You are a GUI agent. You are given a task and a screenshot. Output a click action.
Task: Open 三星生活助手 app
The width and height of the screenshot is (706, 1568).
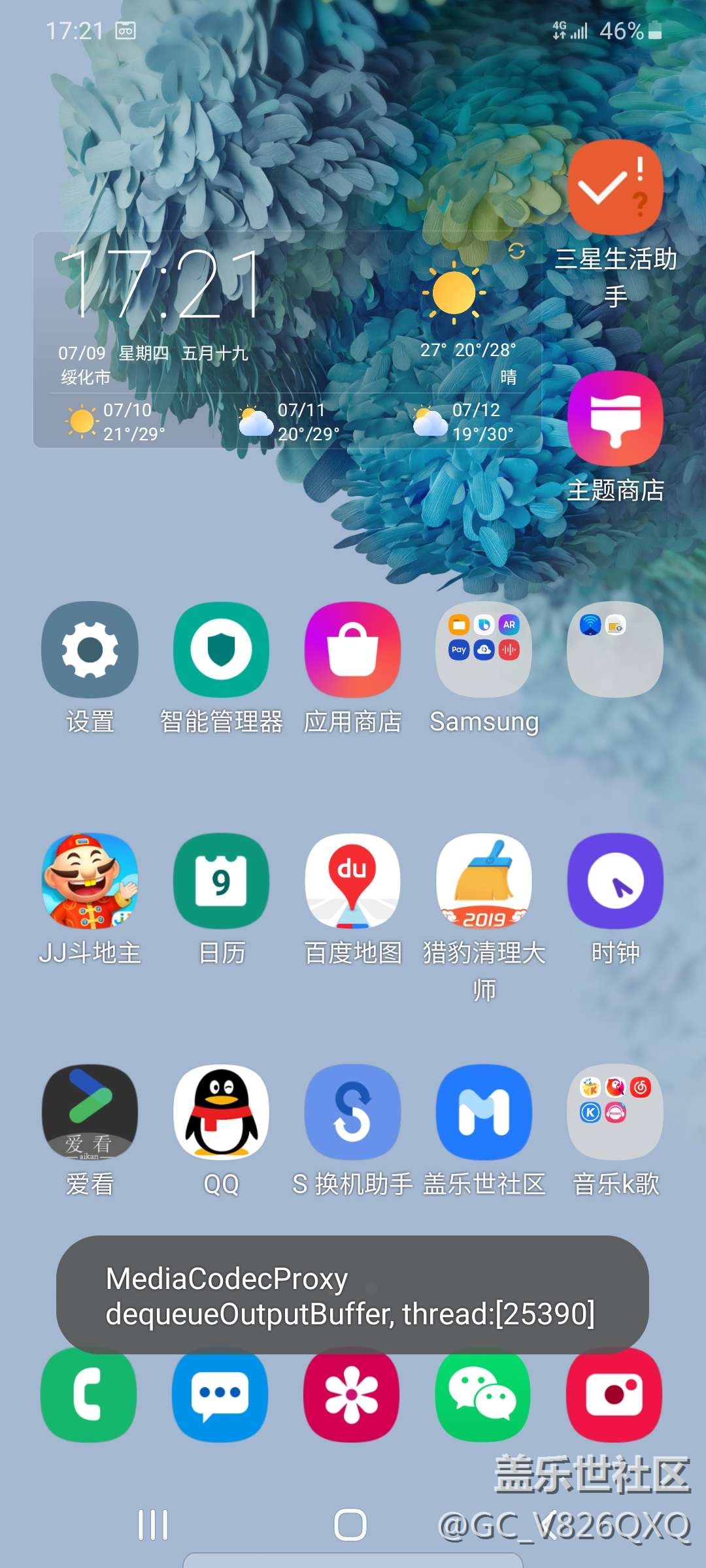tap(615, 188)
